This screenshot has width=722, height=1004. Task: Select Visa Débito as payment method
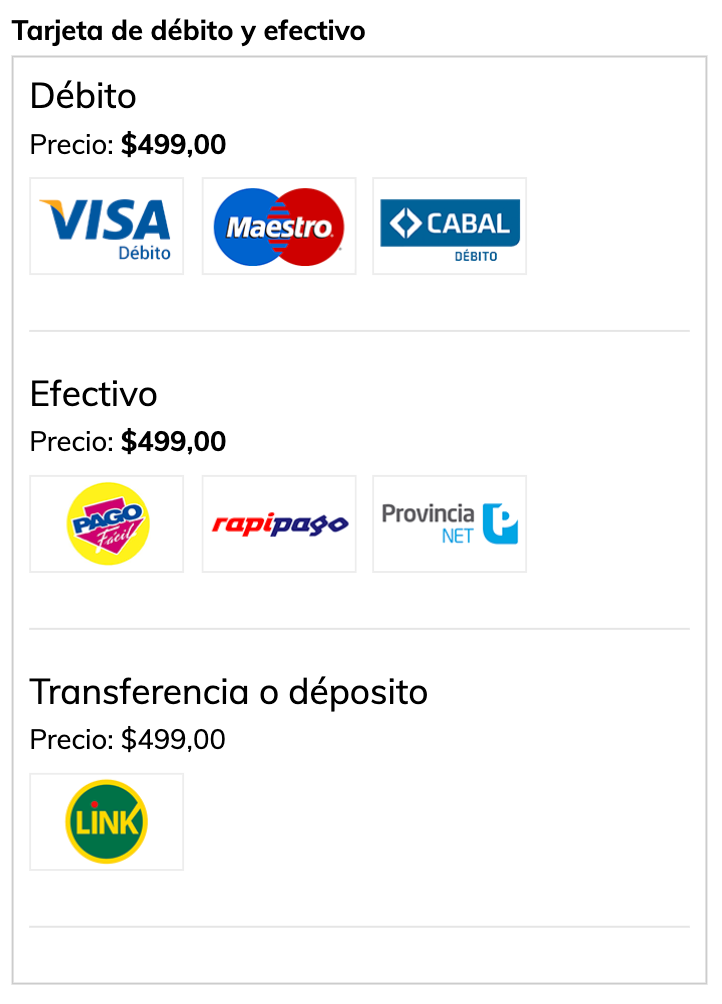(107, 226)
